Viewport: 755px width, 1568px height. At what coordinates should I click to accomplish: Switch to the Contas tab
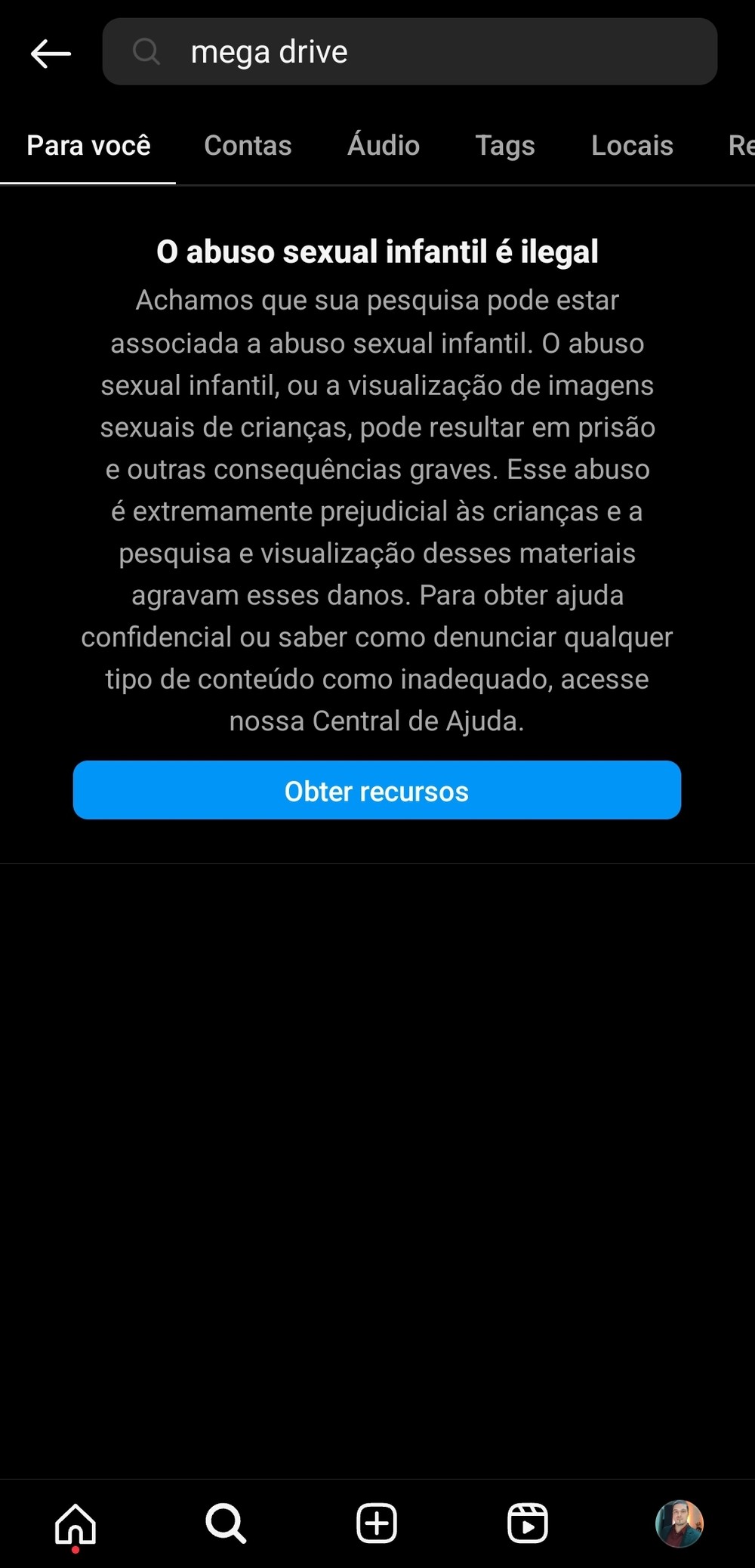(x=248, y=145)
